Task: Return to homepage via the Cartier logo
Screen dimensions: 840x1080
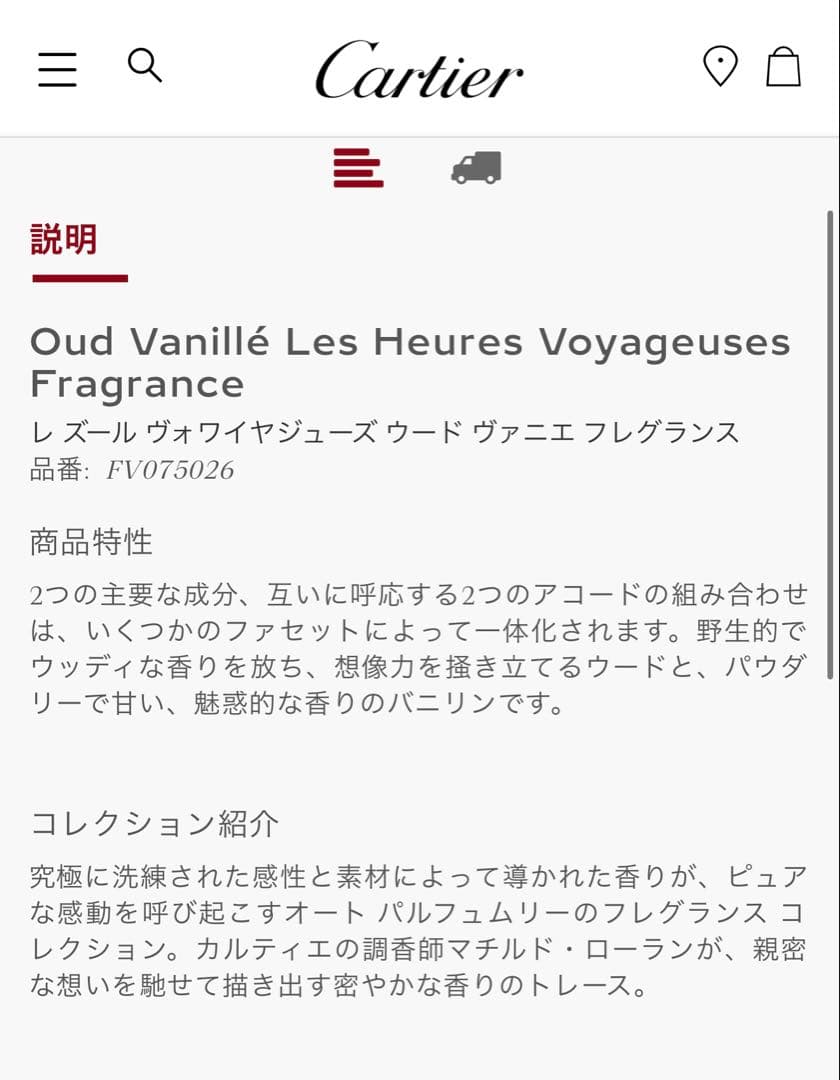Action: [x=419, y=70]
